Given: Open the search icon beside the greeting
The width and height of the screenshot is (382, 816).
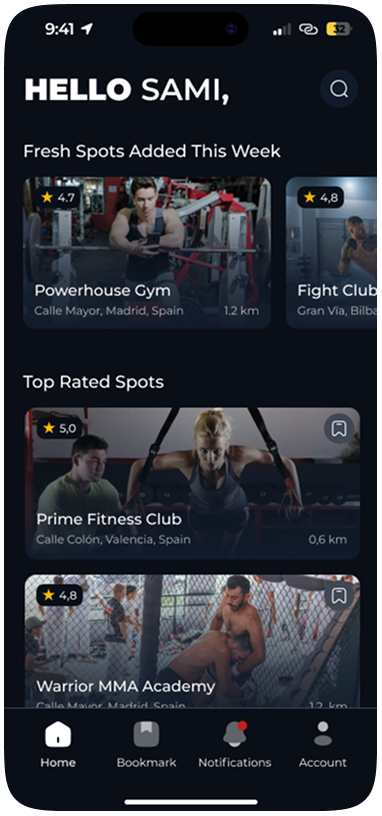Looking at the screenshot, I should coord(339,89).
